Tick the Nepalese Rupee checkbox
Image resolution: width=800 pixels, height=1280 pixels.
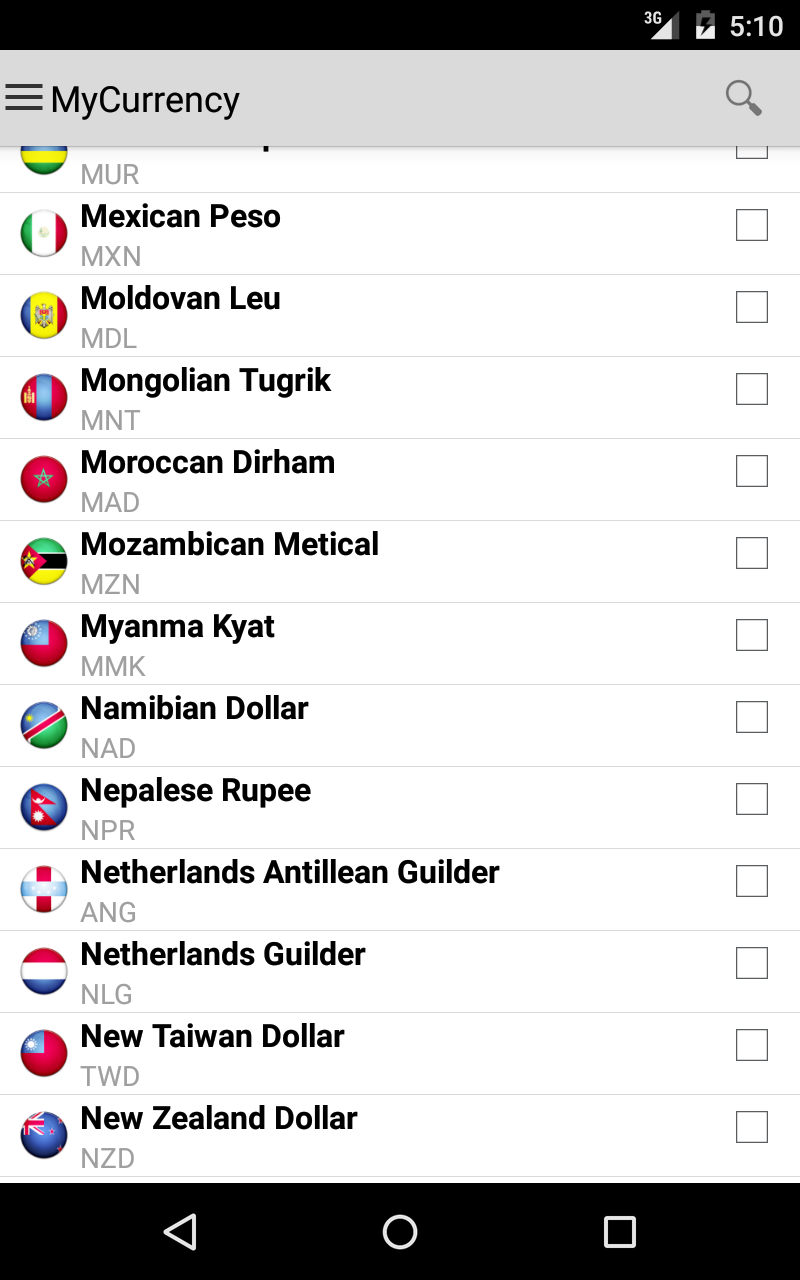point(752,799)
